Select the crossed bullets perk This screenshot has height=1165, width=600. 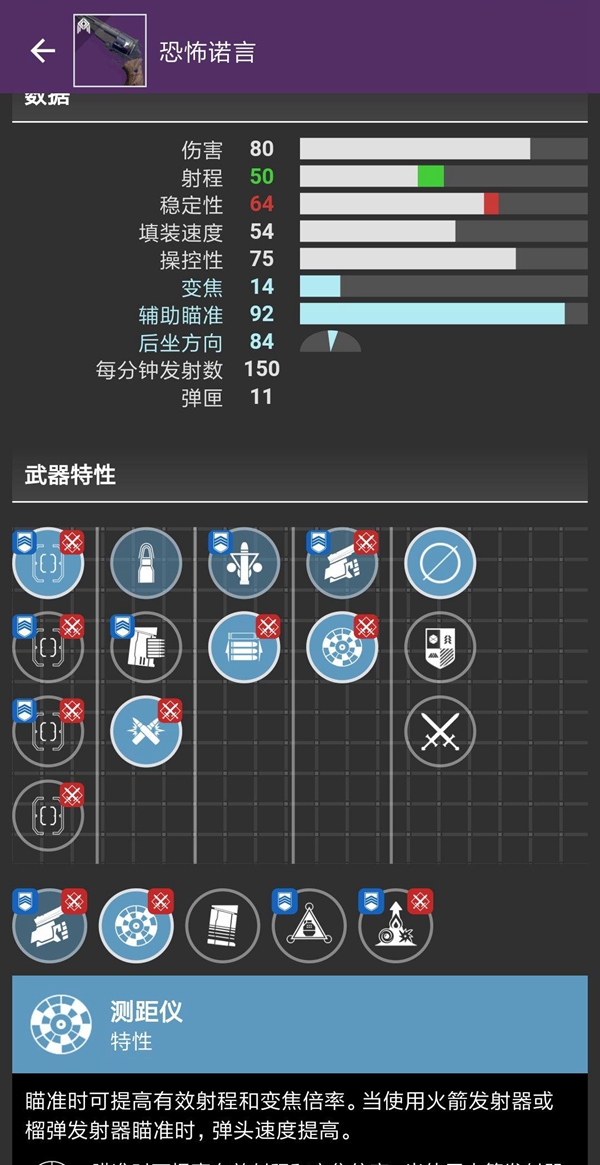[x=145, y=731]
